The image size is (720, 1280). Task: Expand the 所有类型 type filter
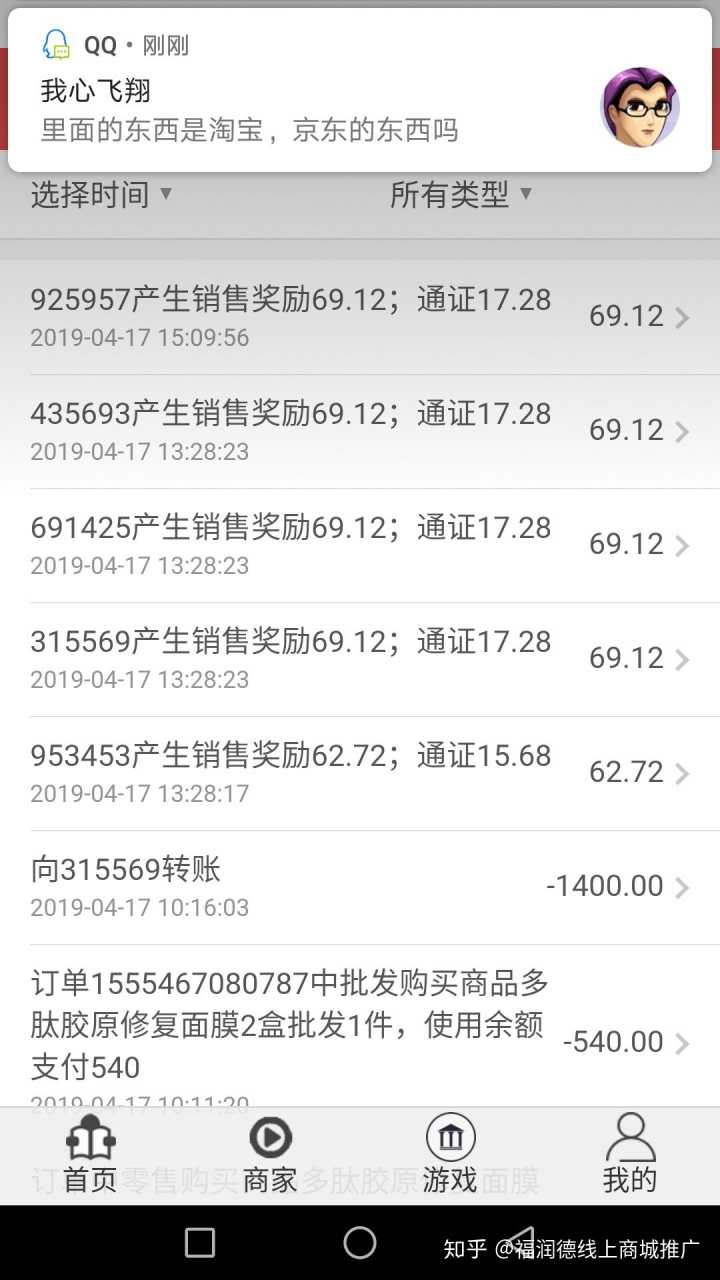[x=461, y=195]
